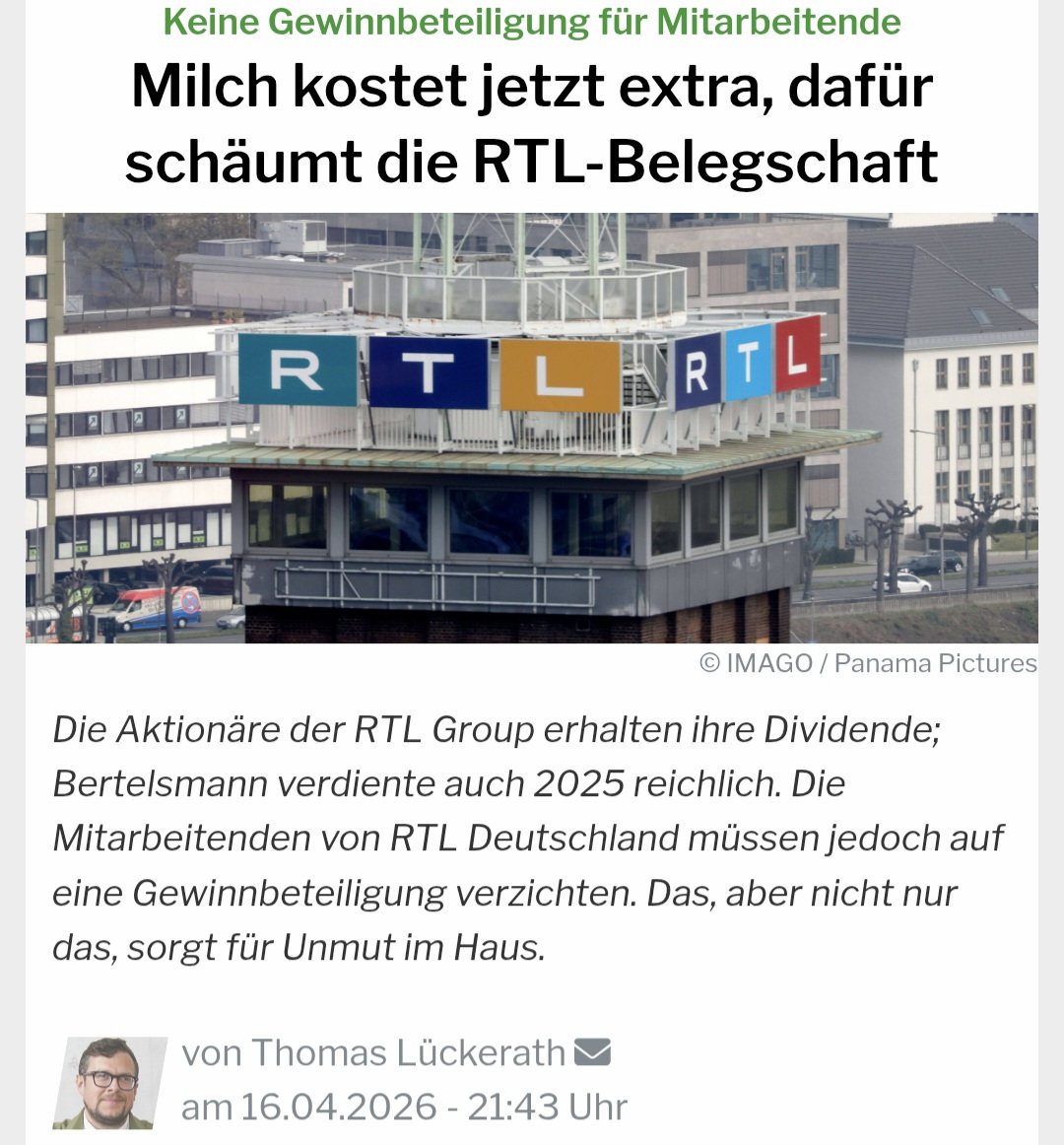
Task: Email the author via envelope icon
Action: (592, 1052)
